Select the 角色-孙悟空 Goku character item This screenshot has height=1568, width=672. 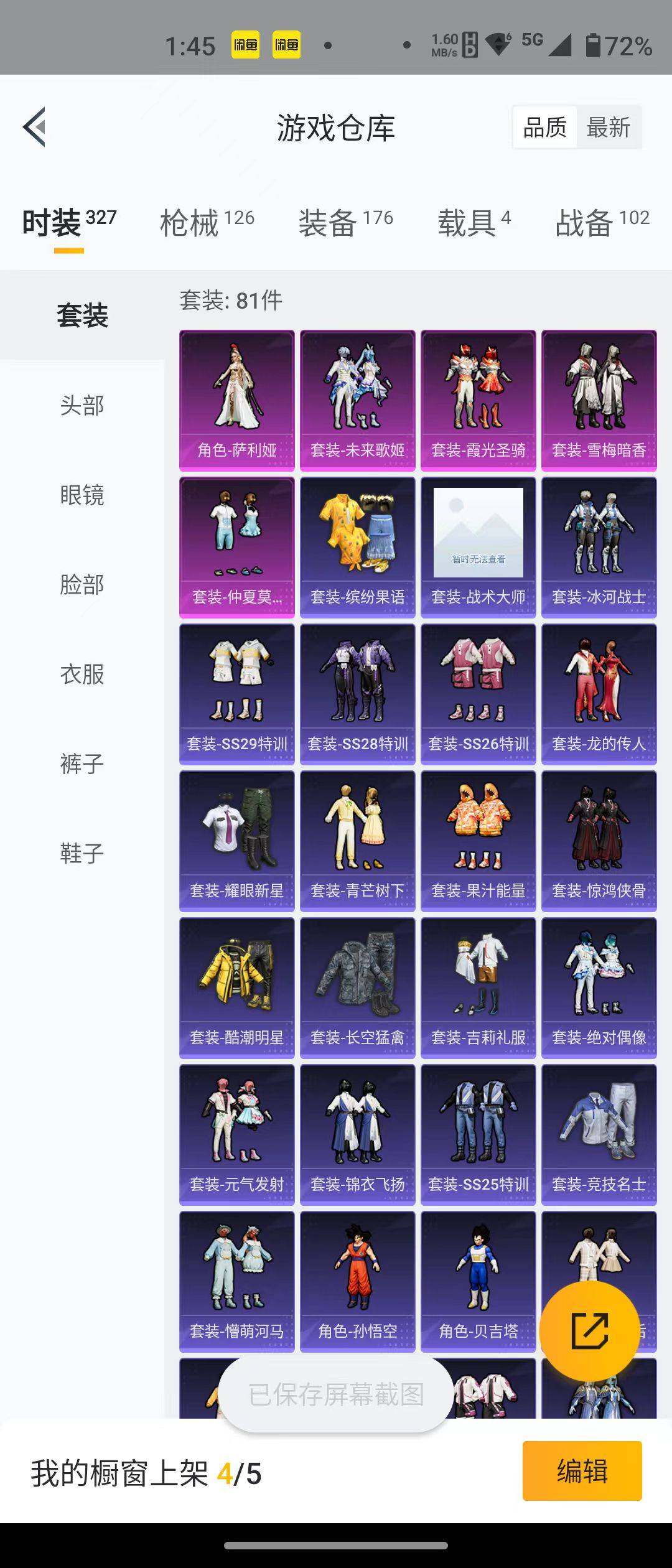358,1282
